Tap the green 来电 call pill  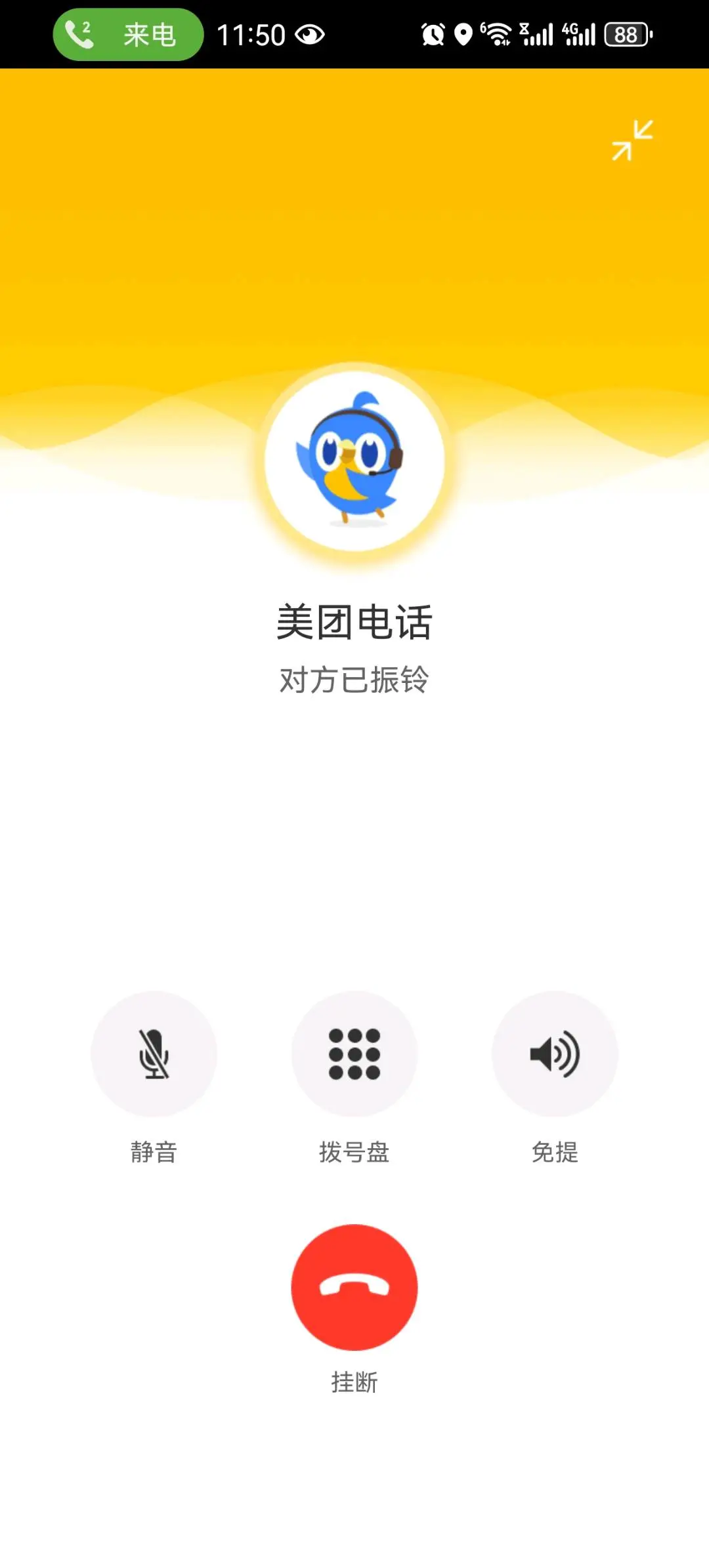tap(128, 35)
